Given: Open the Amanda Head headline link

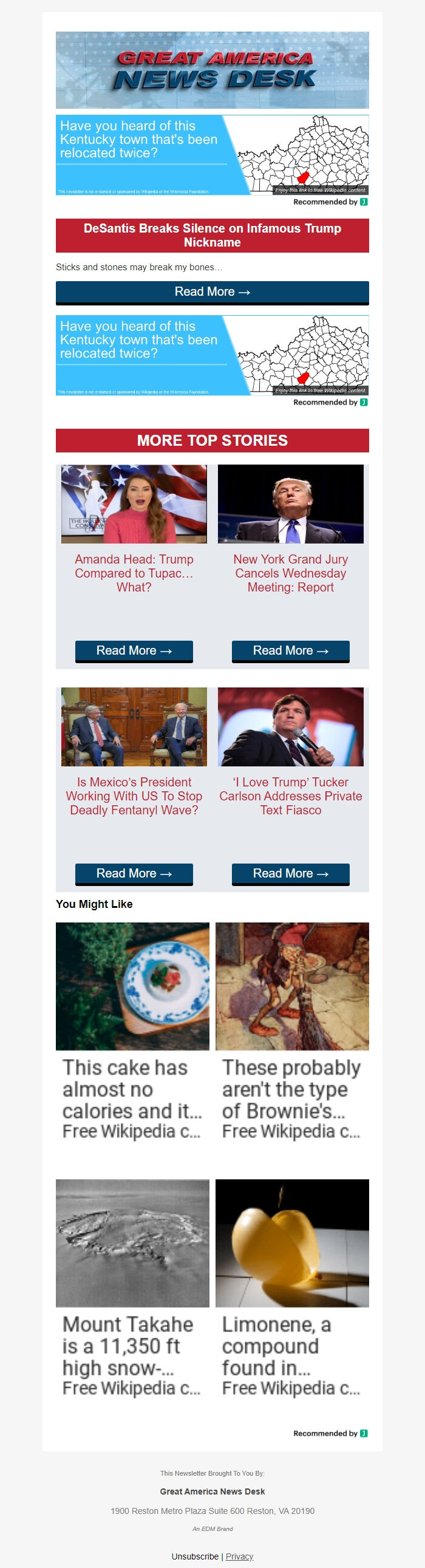Looking at the screenshot, I should 134,573.
